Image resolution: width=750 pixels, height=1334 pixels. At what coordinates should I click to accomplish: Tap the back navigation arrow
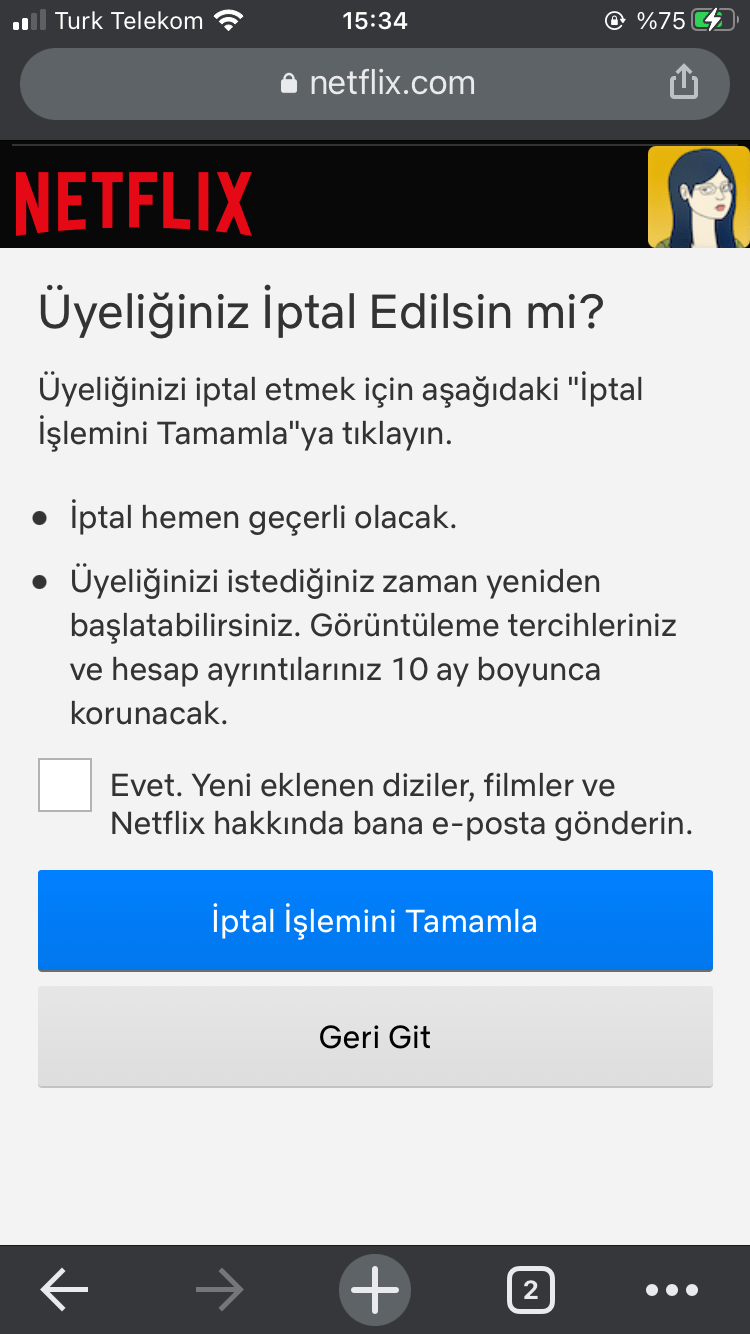point(62,1289)
